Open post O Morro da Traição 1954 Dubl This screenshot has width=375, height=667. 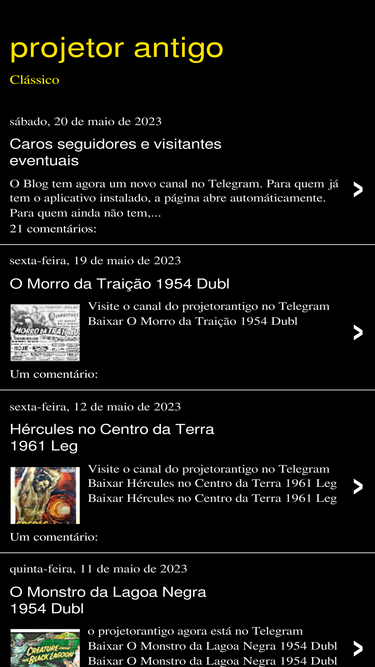(x=119, y=284)
